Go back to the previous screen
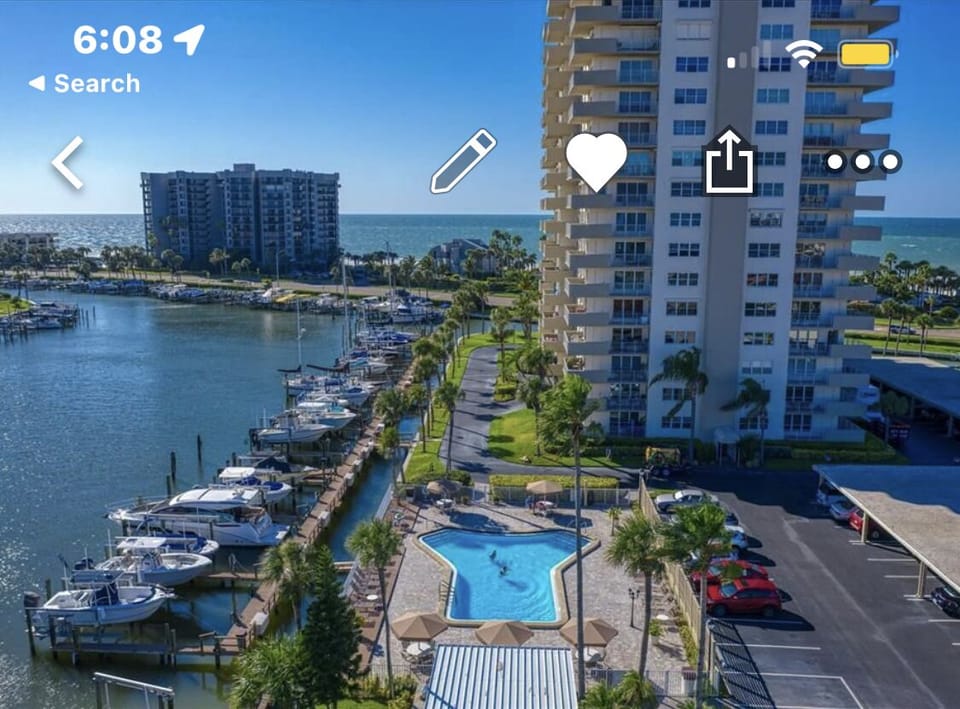 point(68,162)
